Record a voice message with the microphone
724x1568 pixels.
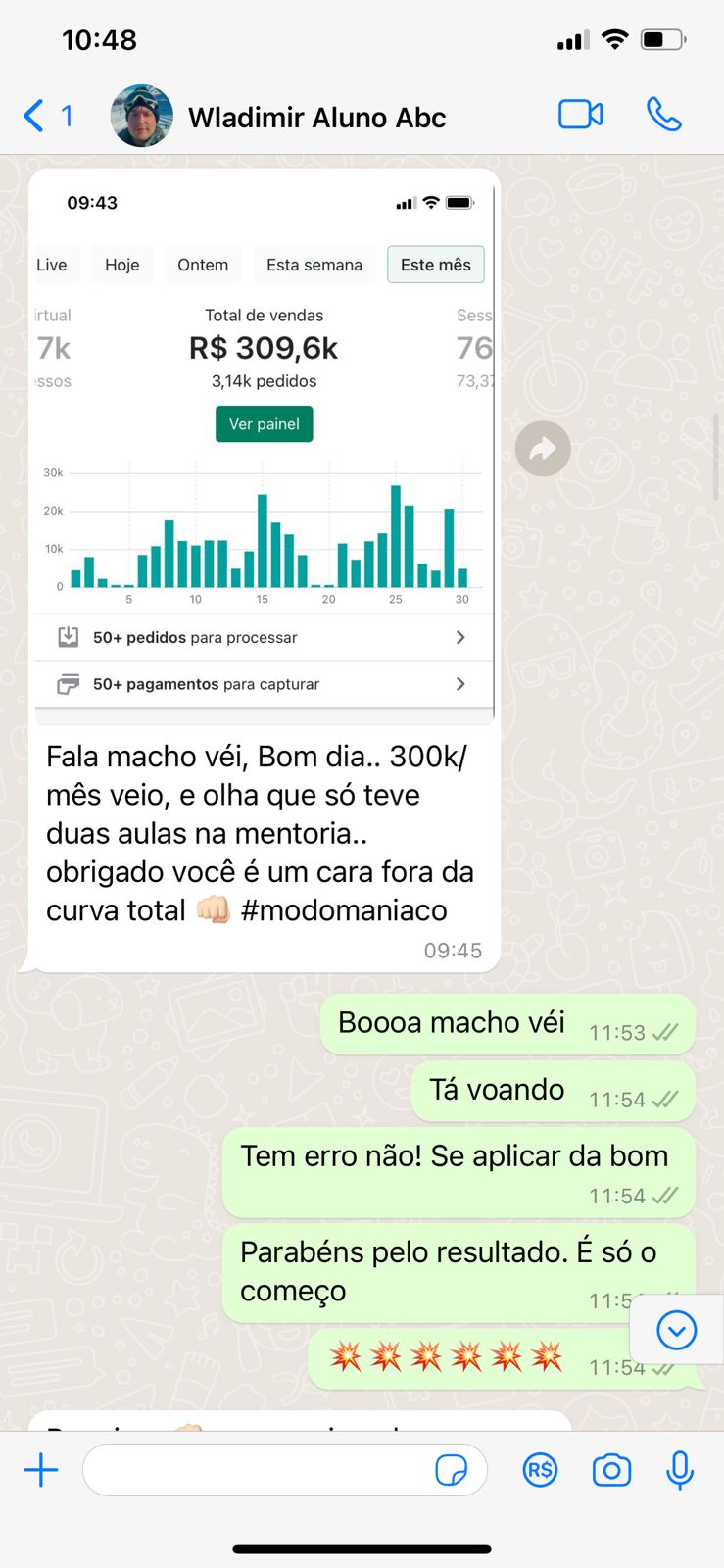pyautogui.click(x=680, y=1470)
